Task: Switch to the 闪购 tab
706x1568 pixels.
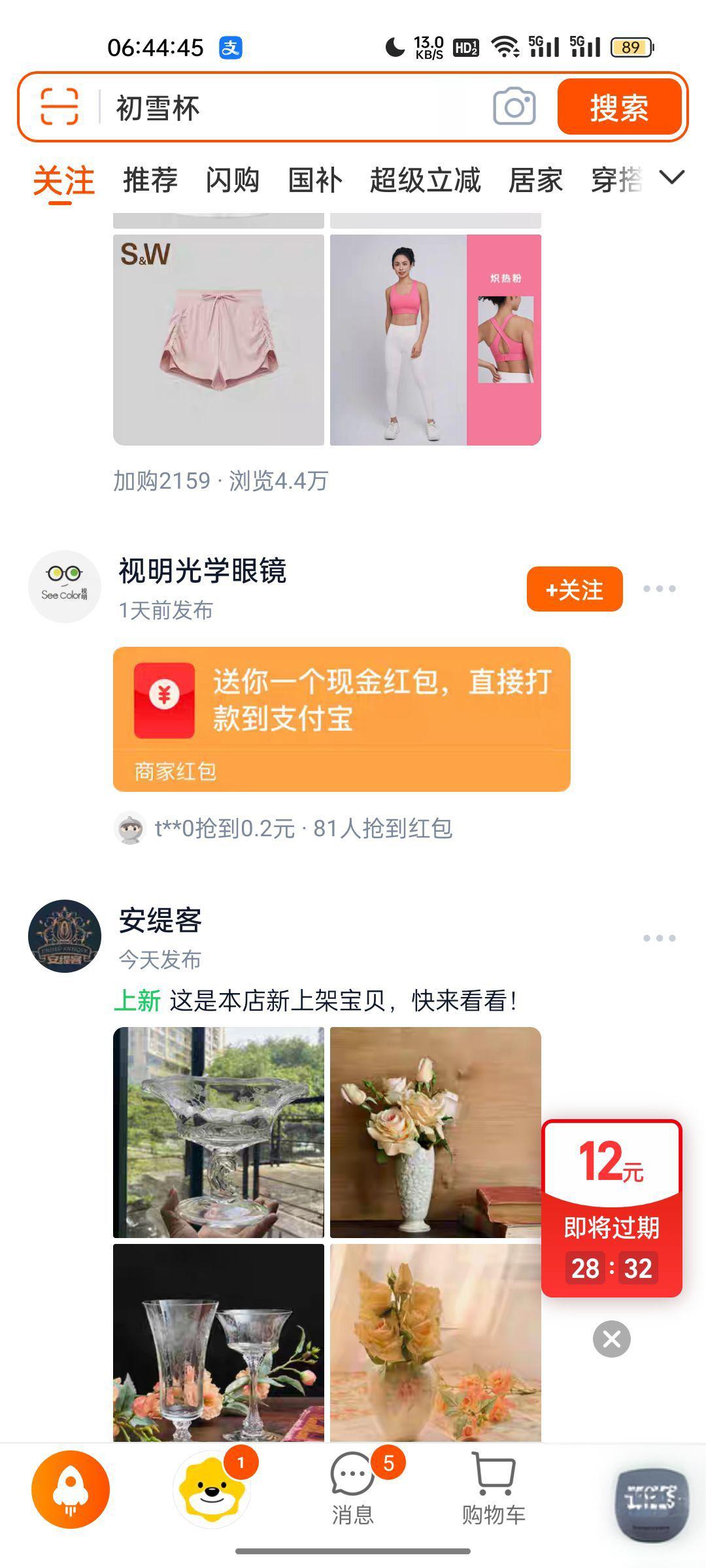Action: [x=232, y=180]
